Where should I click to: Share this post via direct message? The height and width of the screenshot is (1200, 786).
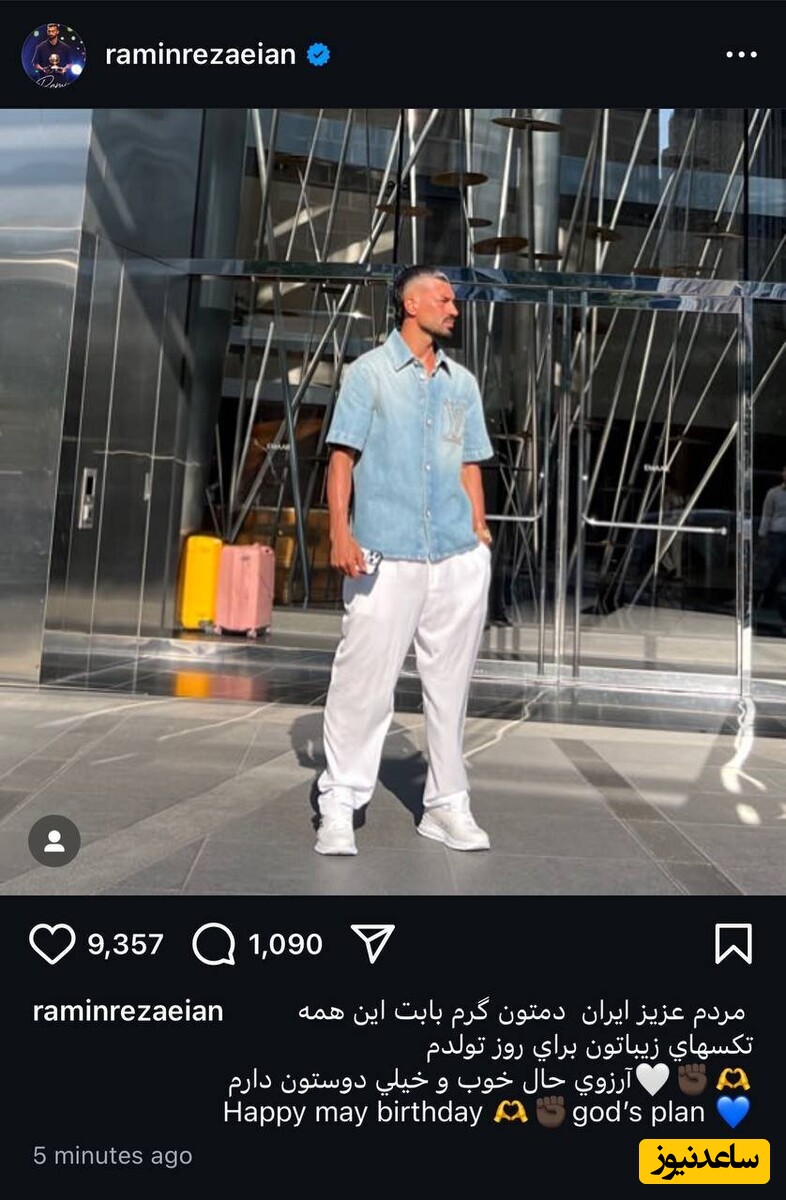coord(373,943)
